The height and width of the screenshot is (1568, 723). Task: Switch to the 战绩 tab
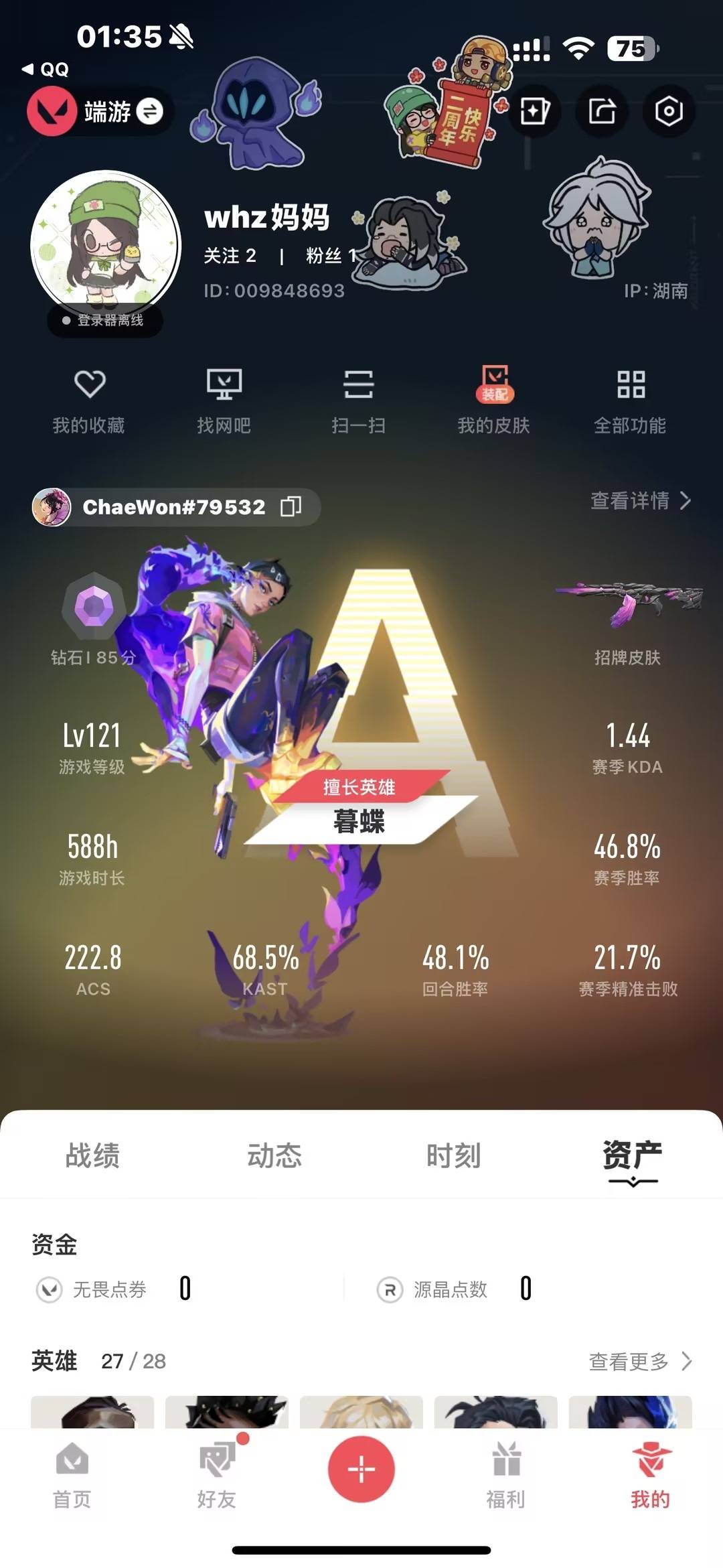click(x=91, y=1154)
